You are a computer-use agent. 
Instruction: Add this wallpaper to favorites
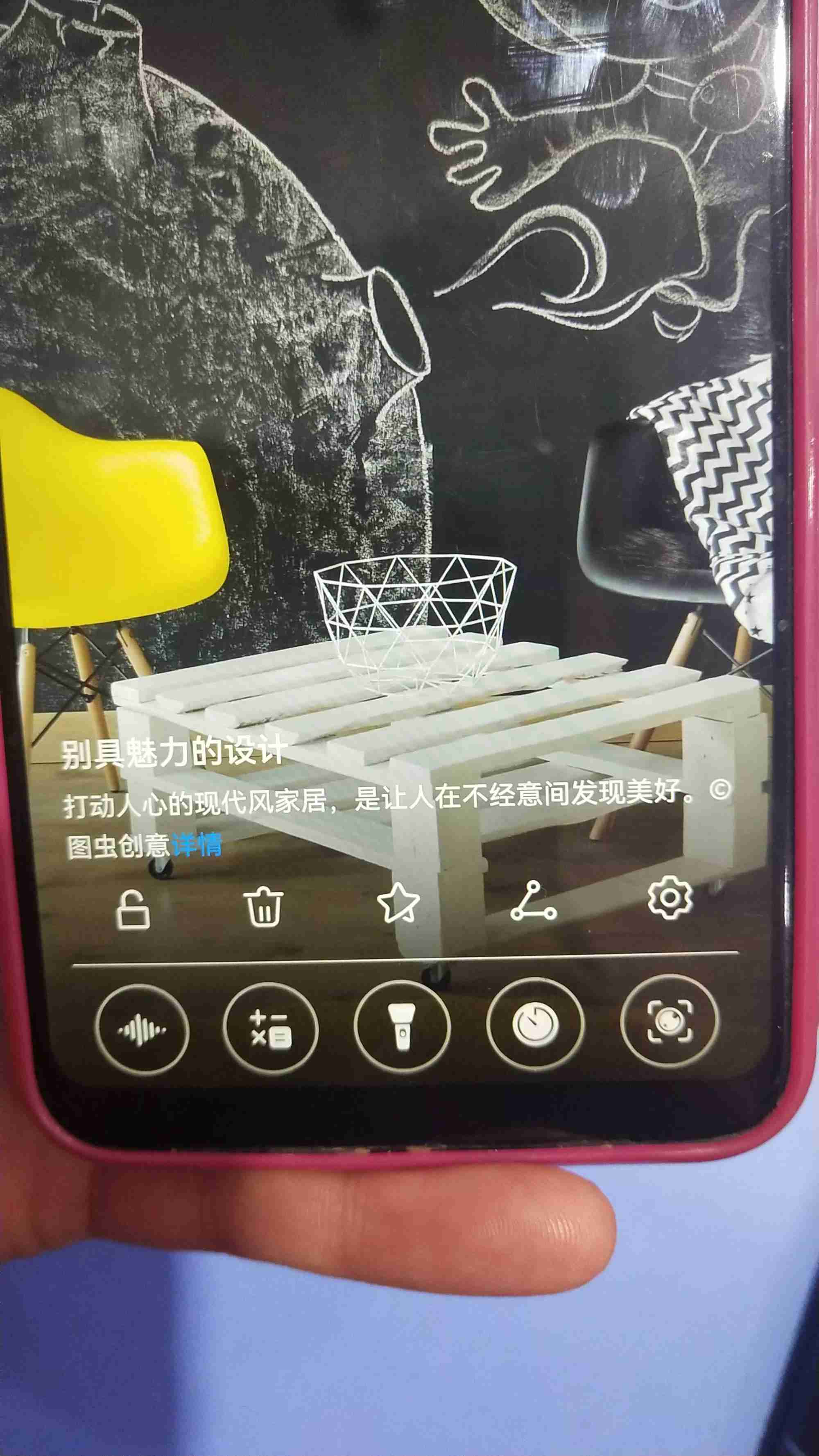click(x=398, y=904)
